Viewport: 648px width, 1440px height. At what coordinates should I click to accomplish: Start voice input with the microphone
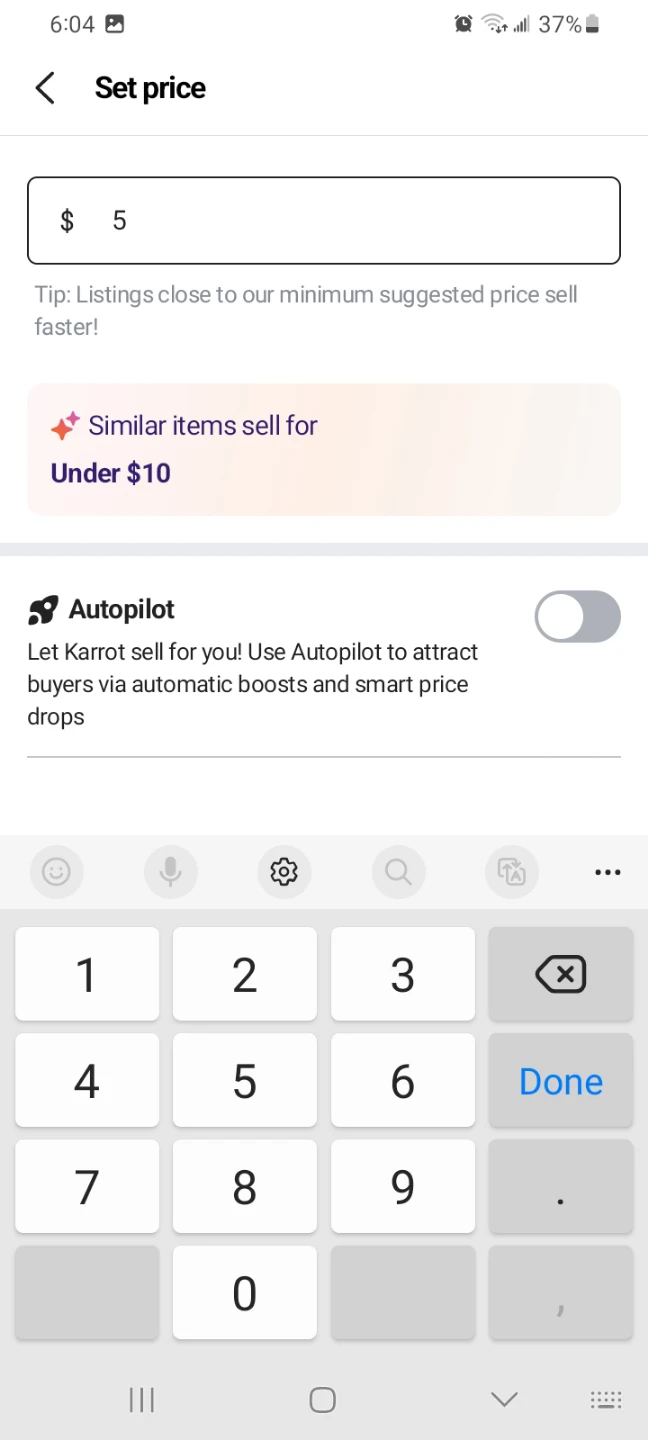170,872
